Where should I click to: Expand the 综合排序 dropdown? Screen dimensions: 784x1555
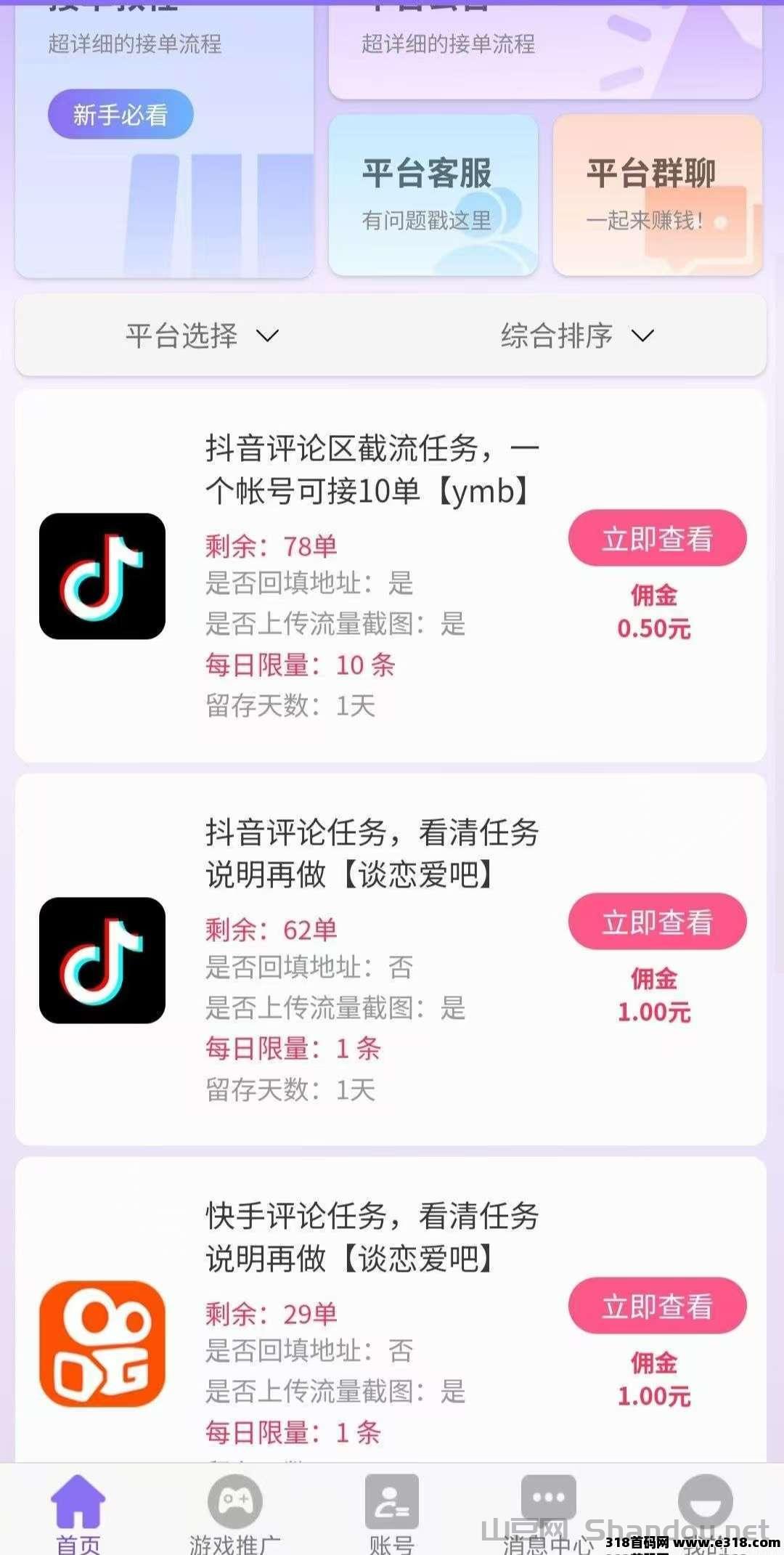click(577, 336)
